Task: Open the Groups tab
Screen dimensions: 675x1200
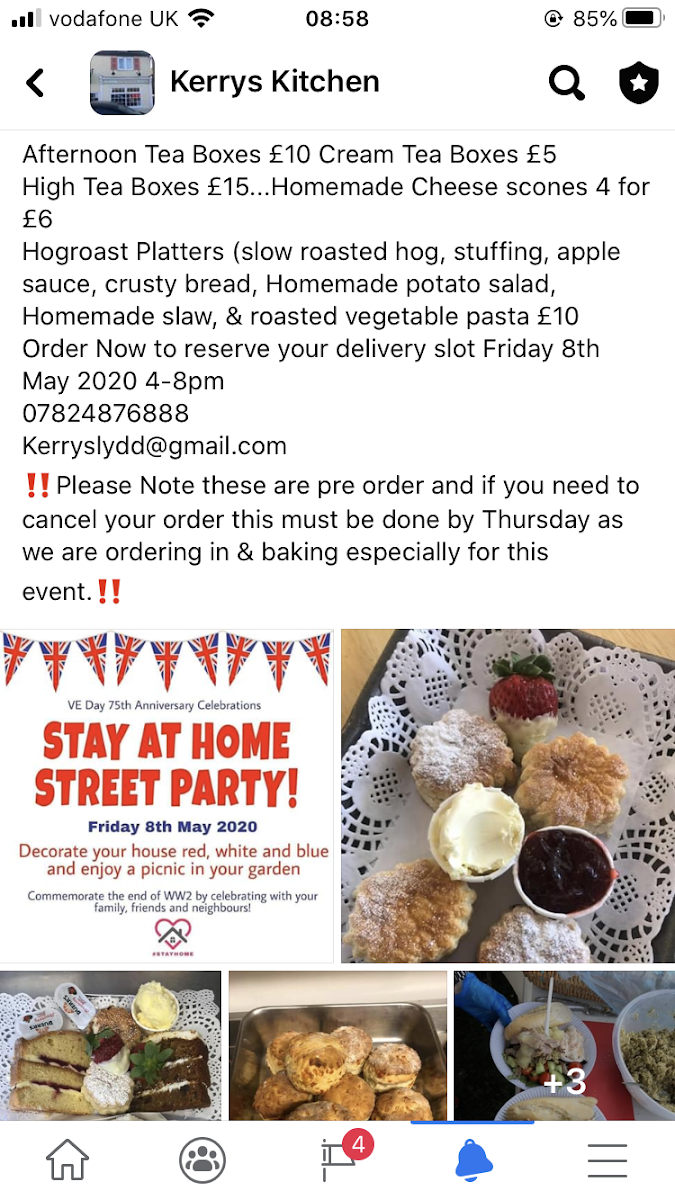Action: click(202, 1163)
